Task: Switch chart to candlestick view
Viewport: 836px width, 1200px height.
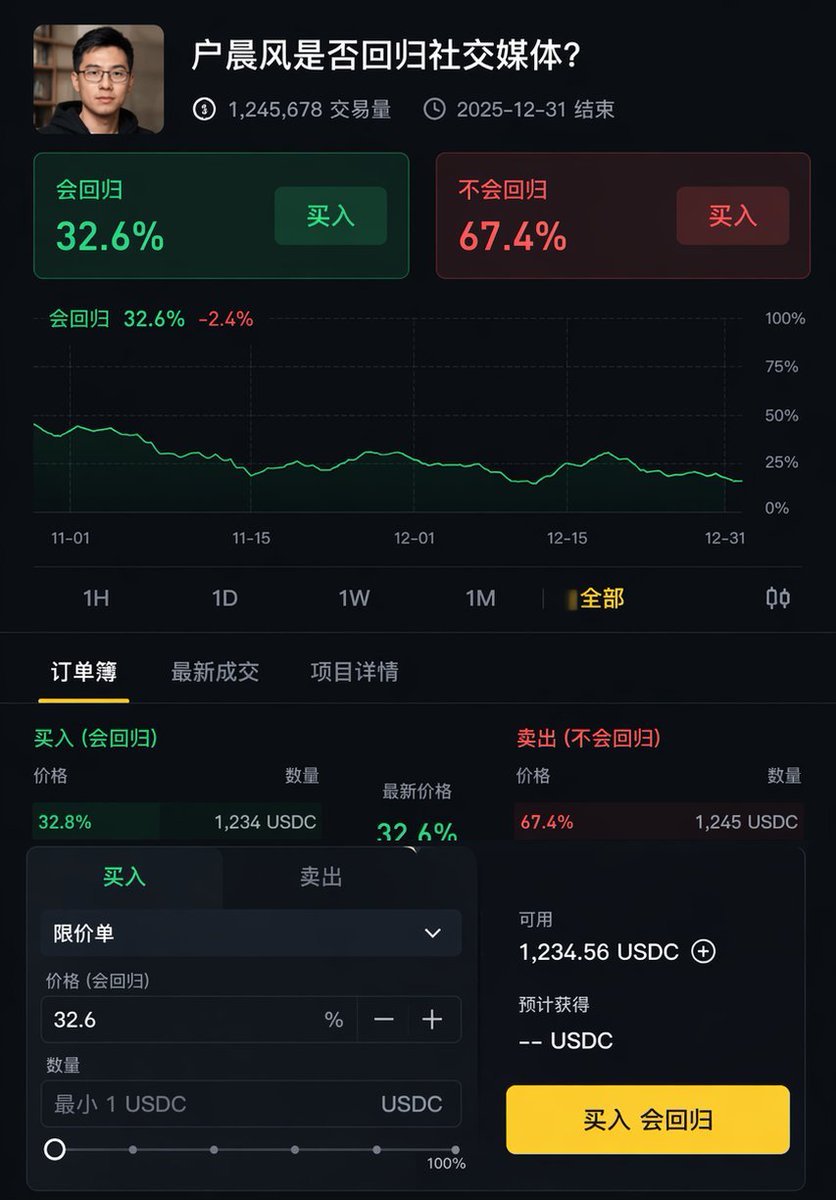Action: pyautogui.click(x=778, y=597)
